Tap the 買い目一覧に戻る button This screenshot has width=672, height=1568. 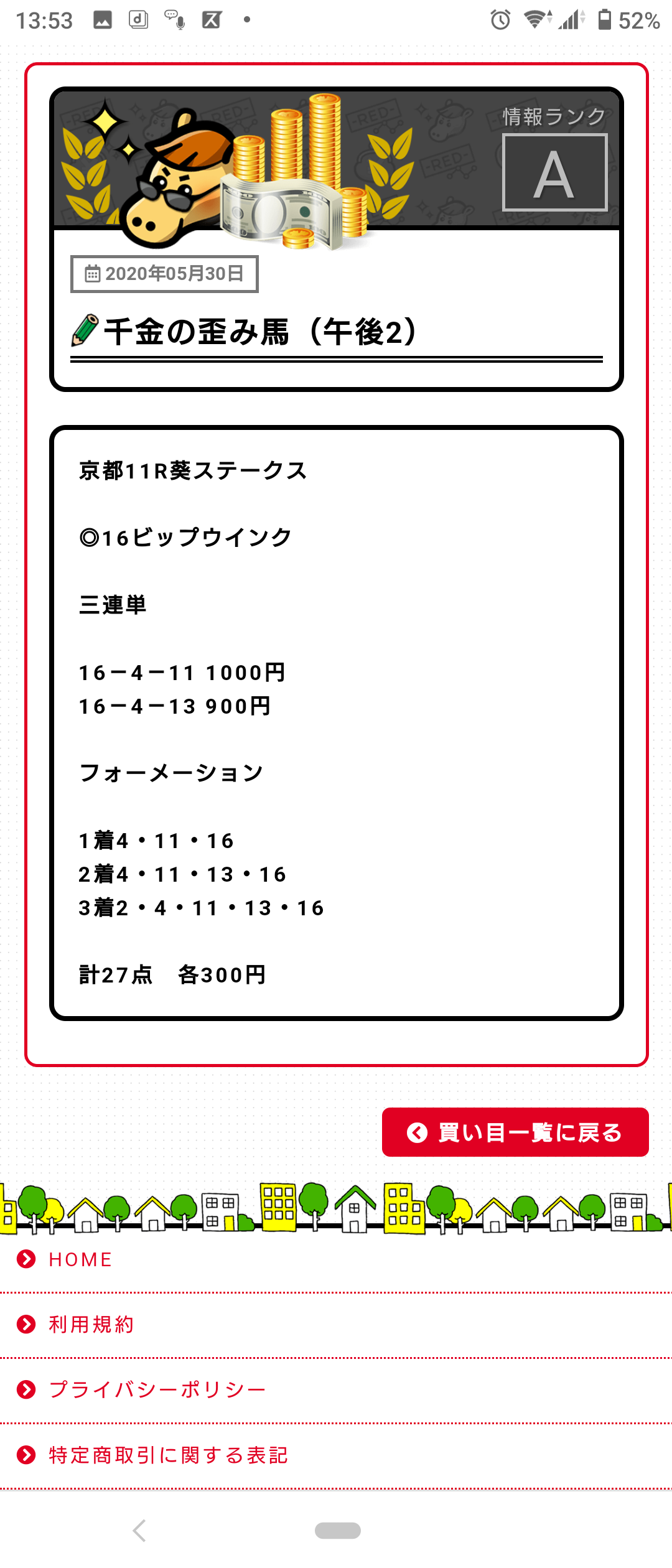[x=515, y=1132]
